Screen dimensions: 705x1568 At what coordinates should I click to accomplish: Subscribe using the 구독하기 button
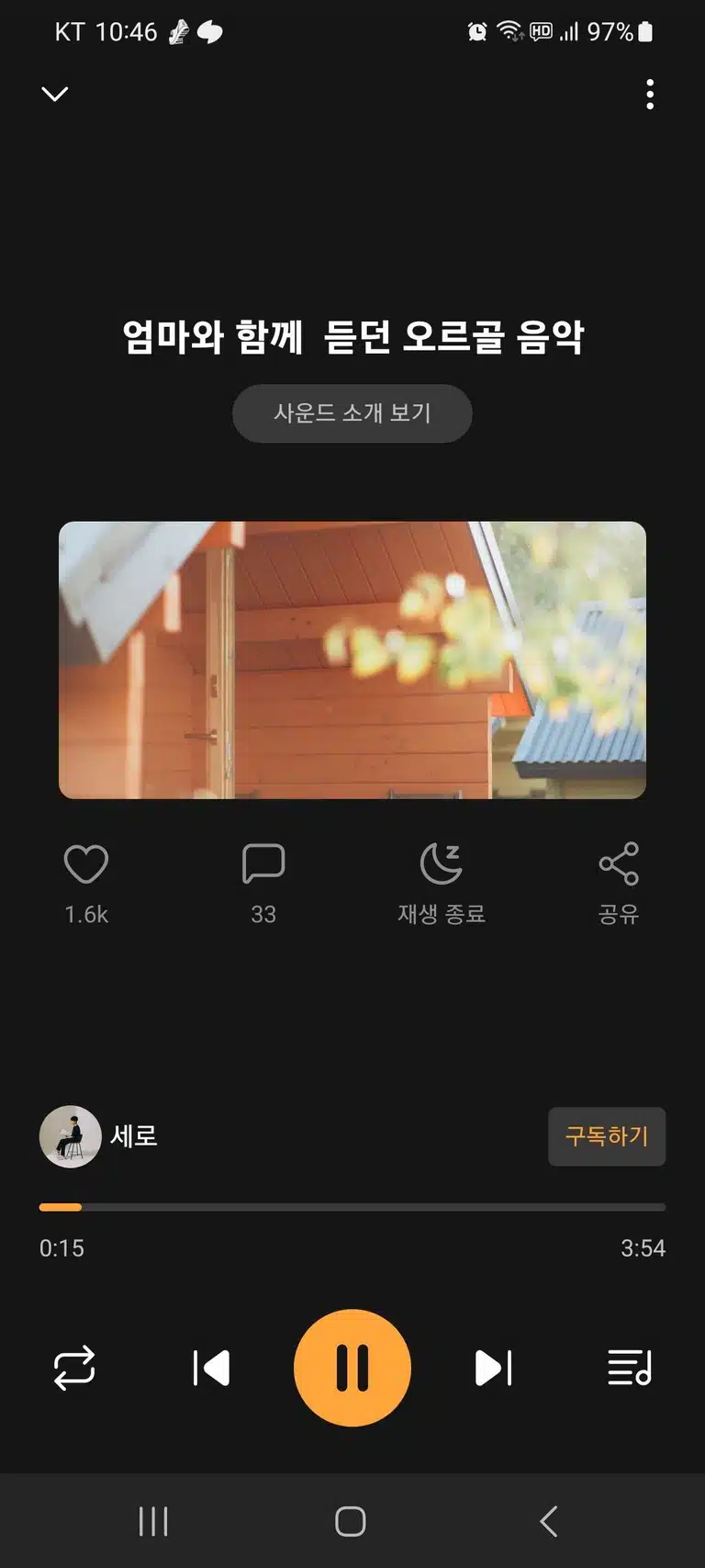pyautogui.click(x=607, y=1136)
